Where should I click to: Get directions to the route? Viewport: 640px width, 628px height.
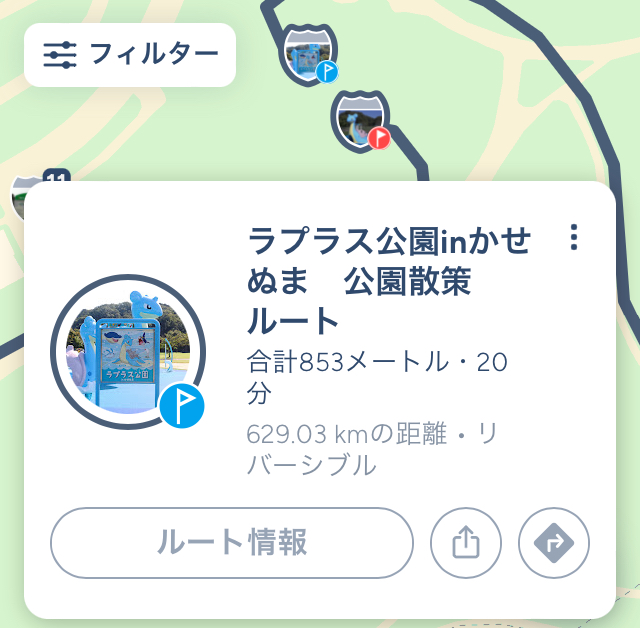pos(554,543)
